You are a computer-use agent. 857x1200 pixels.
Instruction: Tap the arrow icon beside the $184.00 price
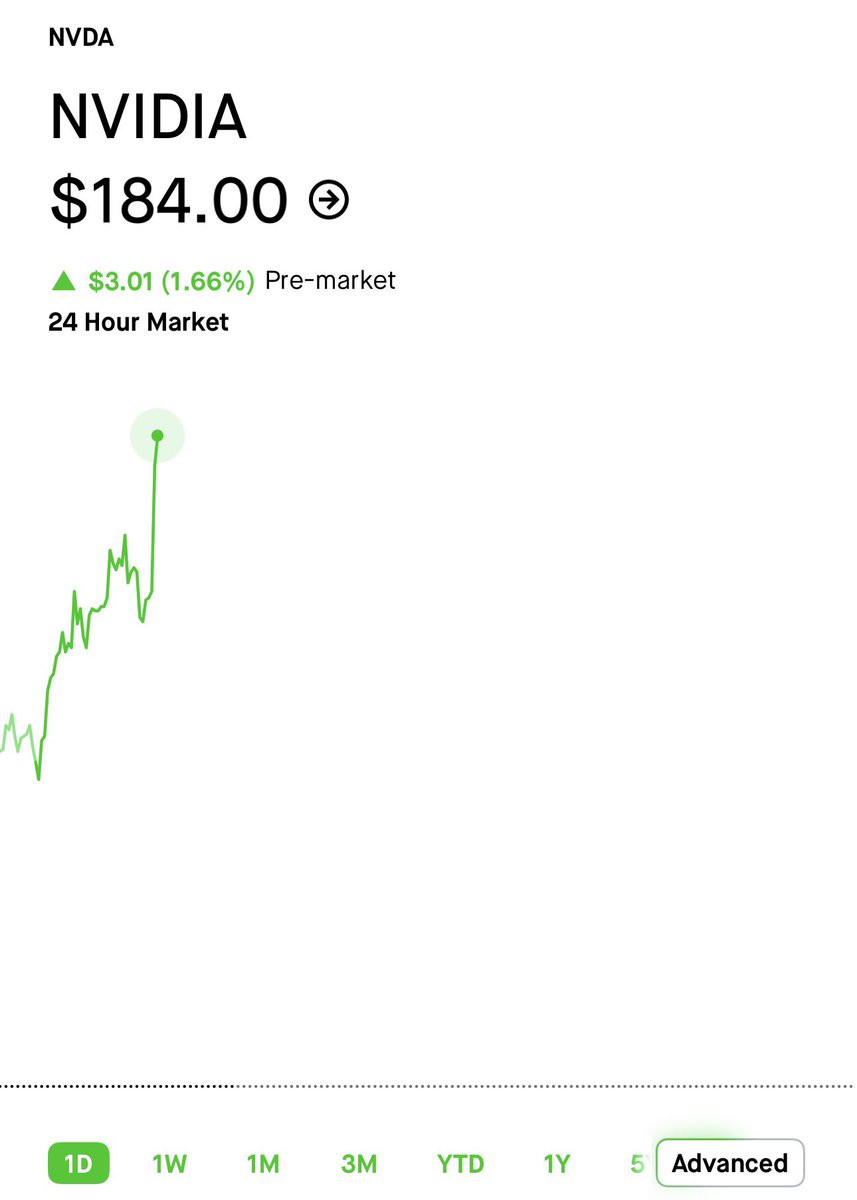click(x=330, y=200)
